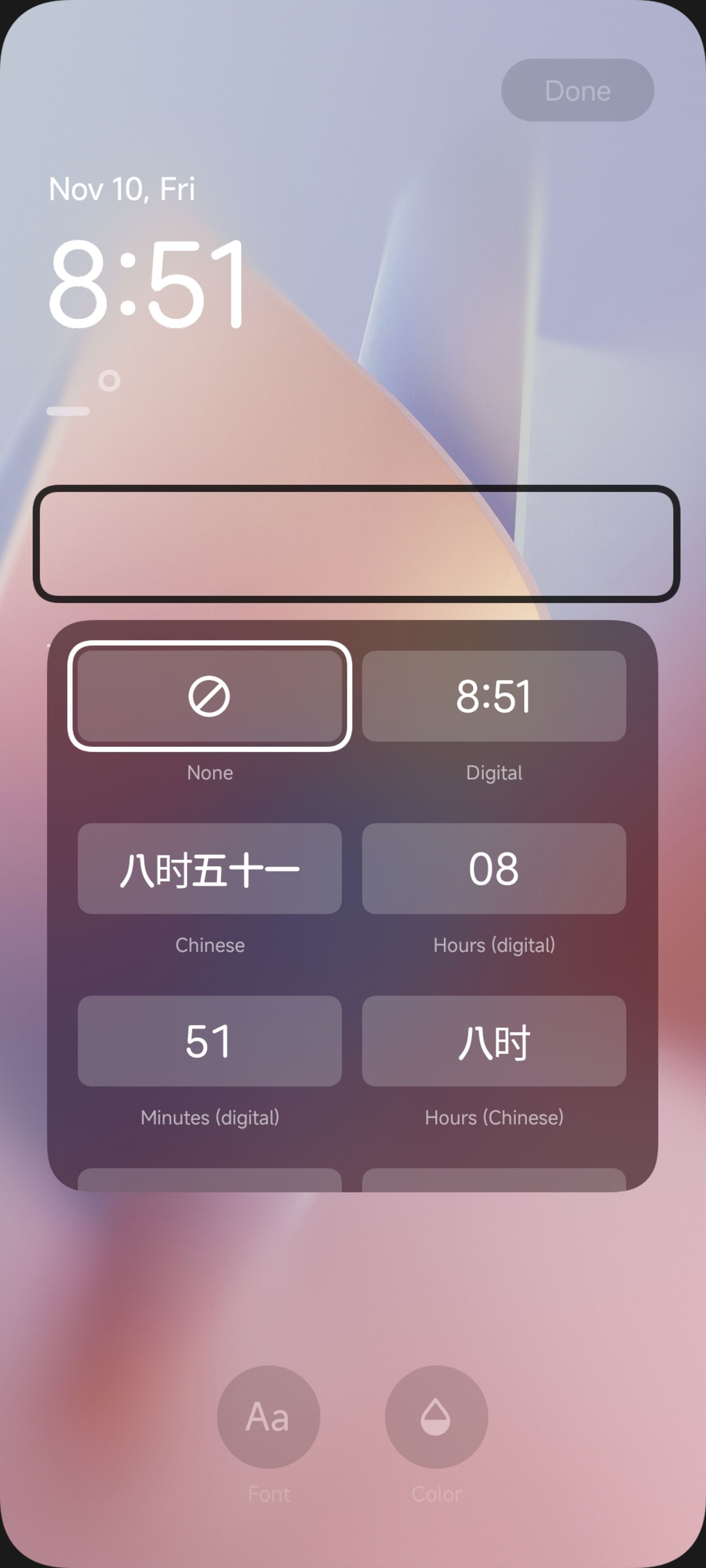
Task: Choose the Minutes (digital) option
Action: tap(210, 1040)
